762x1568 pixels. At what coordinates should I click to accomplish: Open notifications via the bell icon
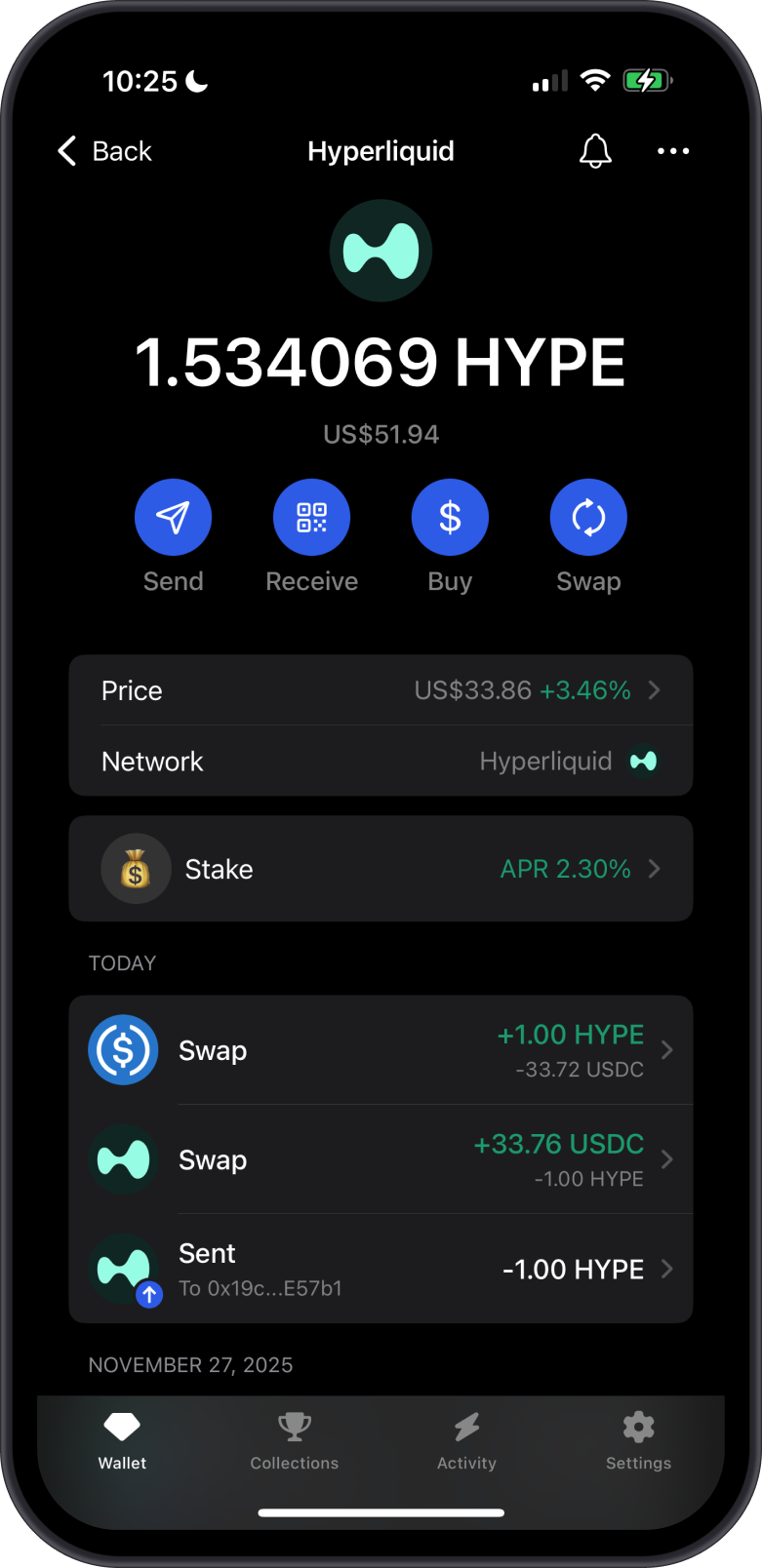pyautogui.click(x=595, y=151)
